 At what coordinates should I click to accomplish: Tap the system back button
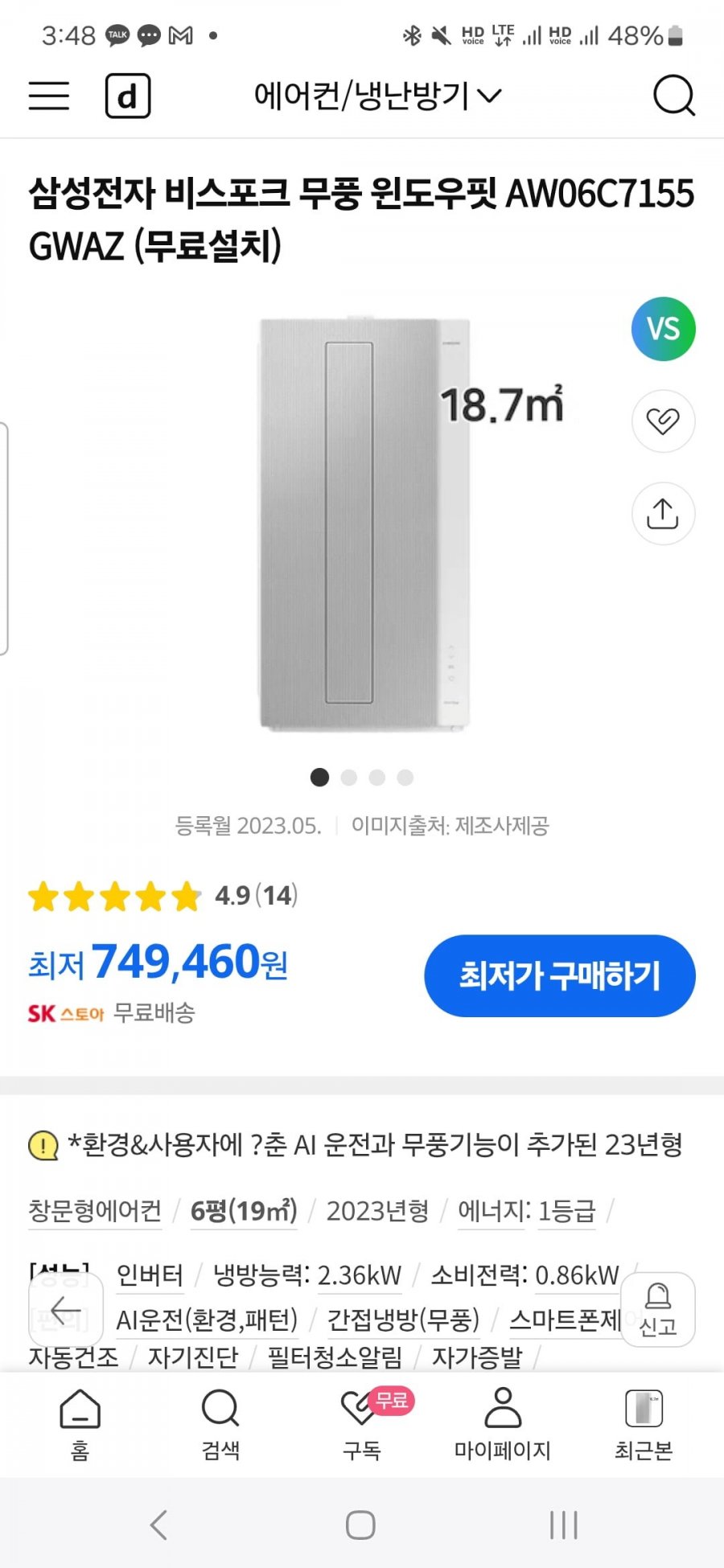[159, 1525]
